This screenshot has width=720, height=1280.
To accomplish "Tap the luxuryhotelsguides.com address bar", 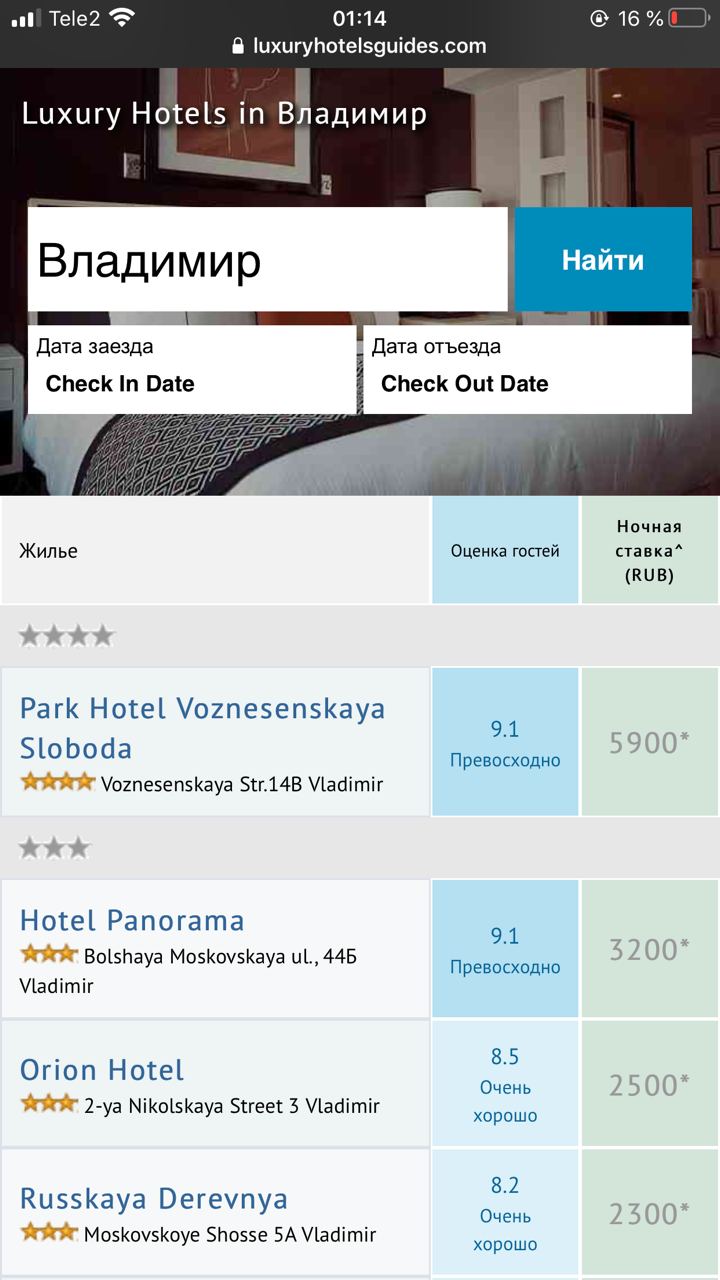I will (x=360, y=46).
